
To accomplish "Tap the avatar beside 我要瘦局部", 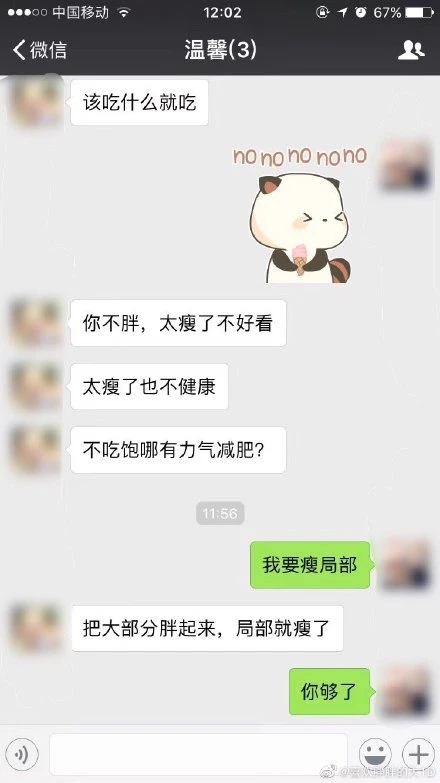I will tap(405, 565).
